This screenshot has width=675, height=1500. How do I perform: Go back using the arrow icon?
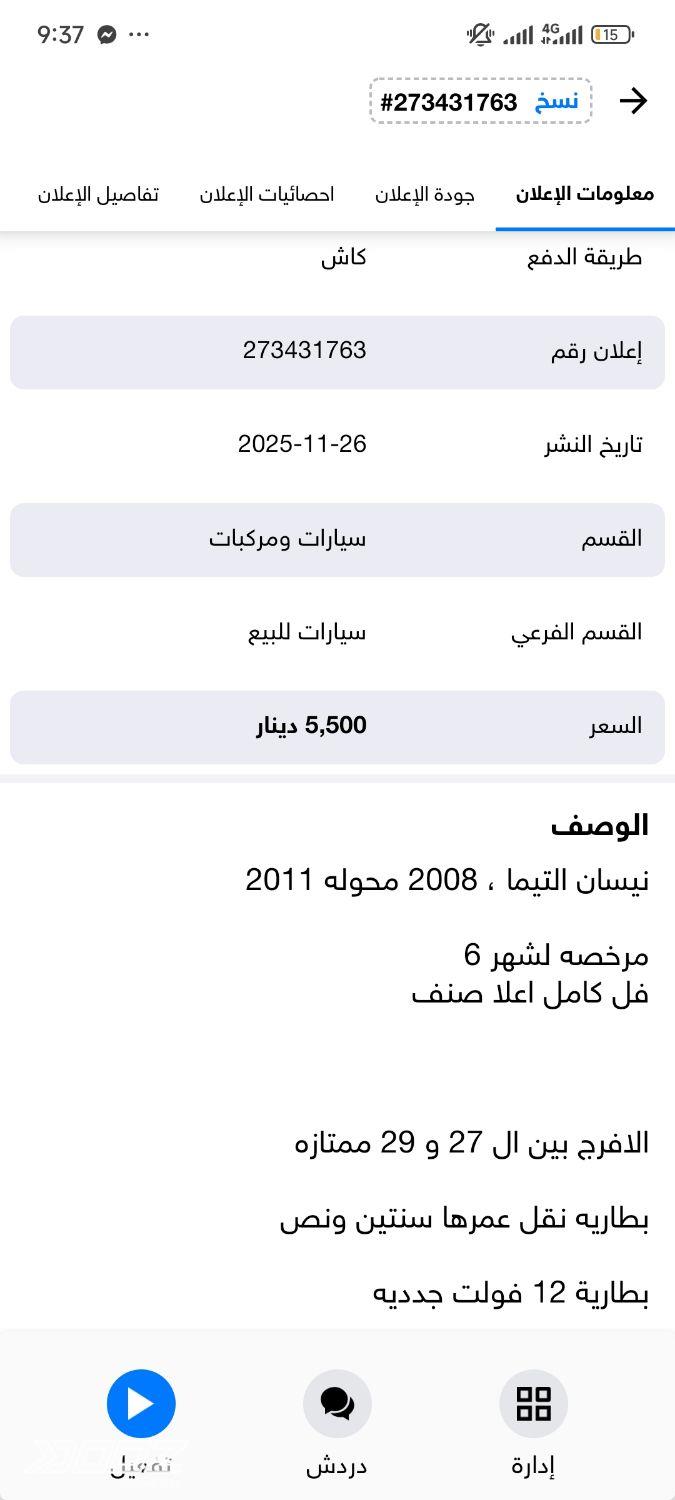pyautogui.click(x=633, y=101)
